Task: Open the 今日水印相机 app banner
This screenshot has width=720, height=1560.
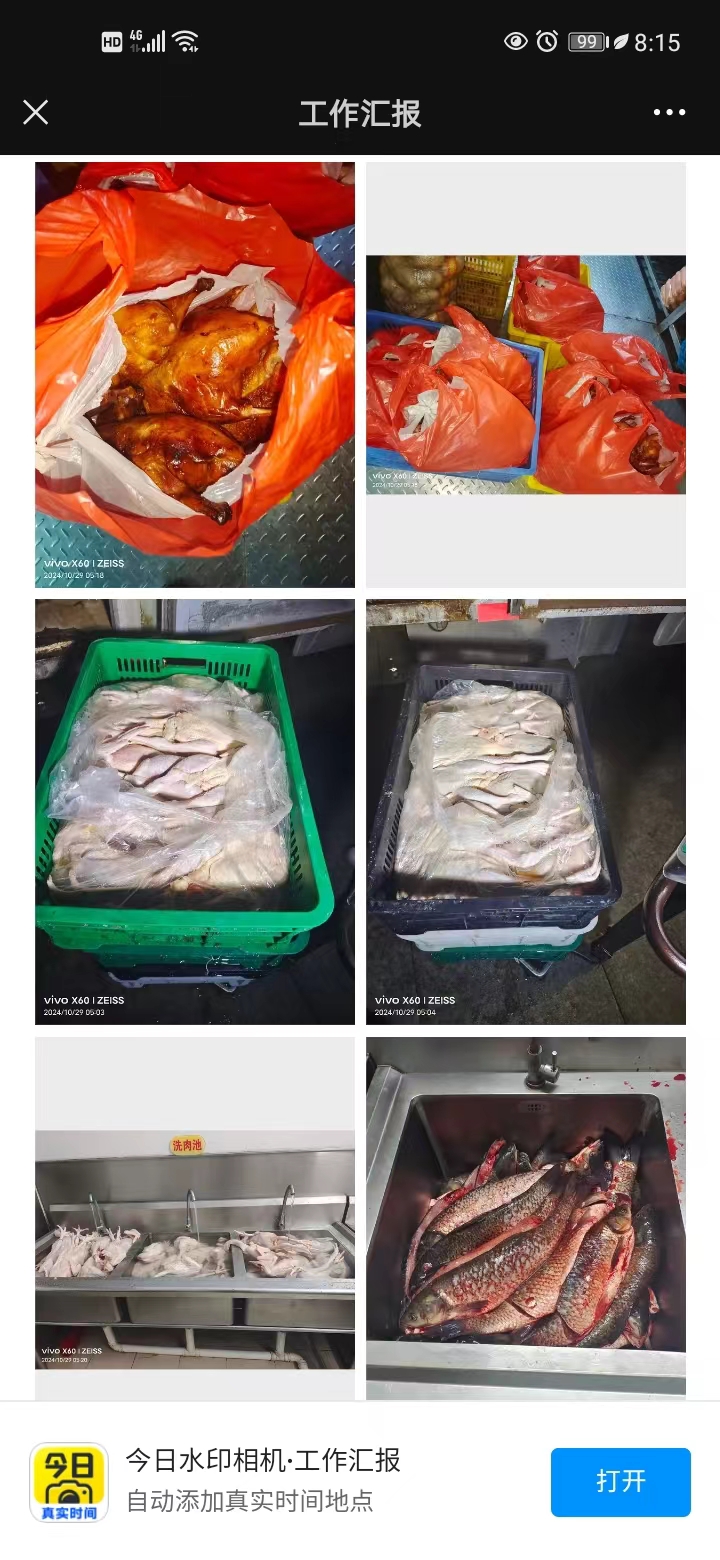Action: [263, 1480]
